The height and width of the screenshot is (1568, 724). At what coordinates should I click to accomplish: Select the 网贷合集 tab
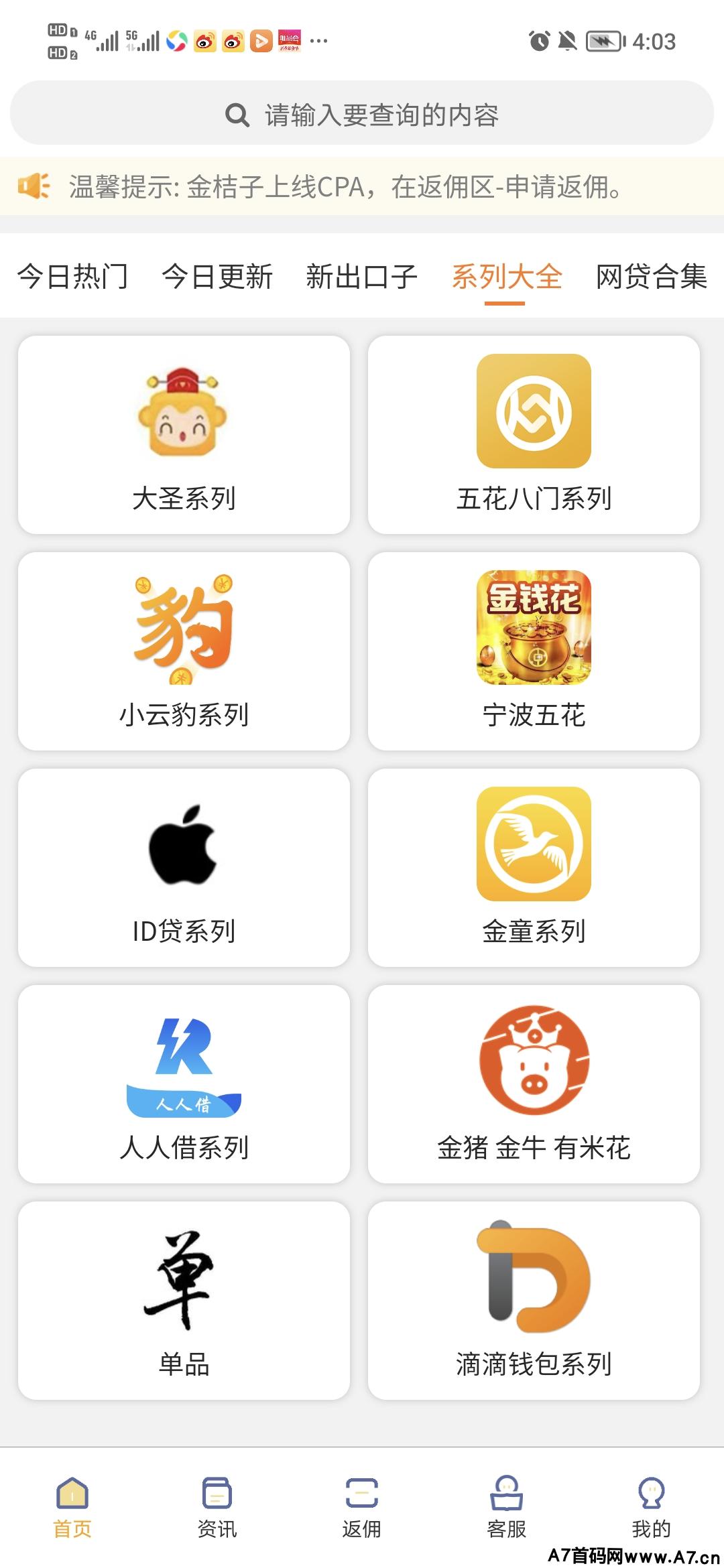(652, 276)
